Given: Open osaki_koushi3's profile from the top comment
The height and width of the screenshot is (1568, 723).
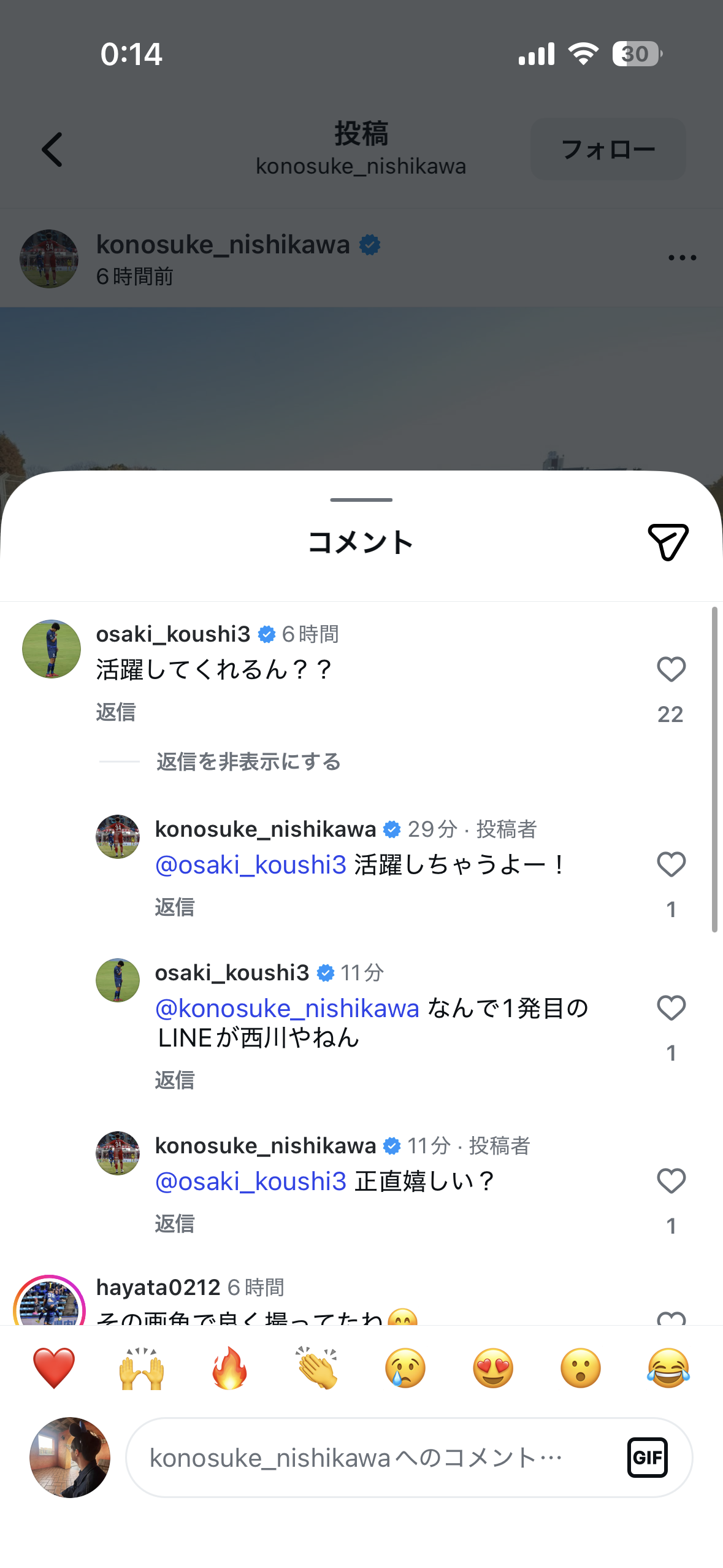Looking at the screenshot, I should [52, 649].
